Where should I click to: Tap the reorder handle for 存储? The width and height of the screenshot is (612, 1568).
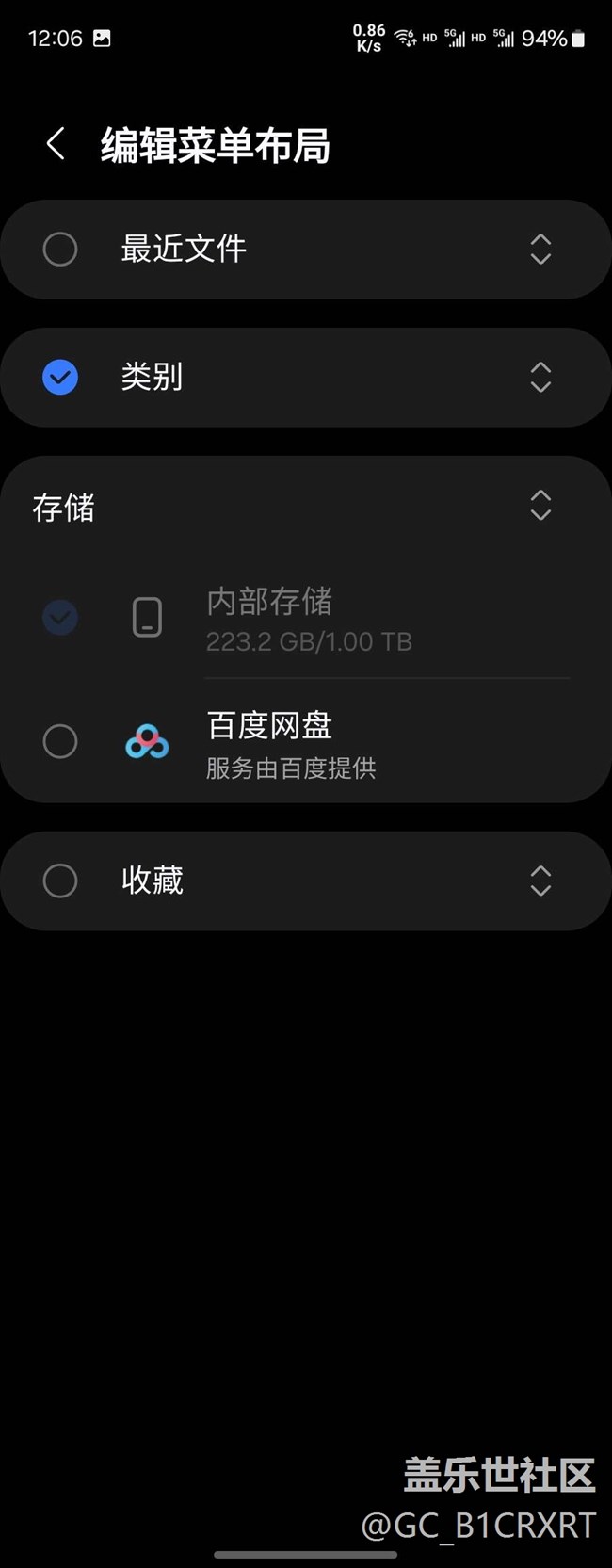click(540, 506)
